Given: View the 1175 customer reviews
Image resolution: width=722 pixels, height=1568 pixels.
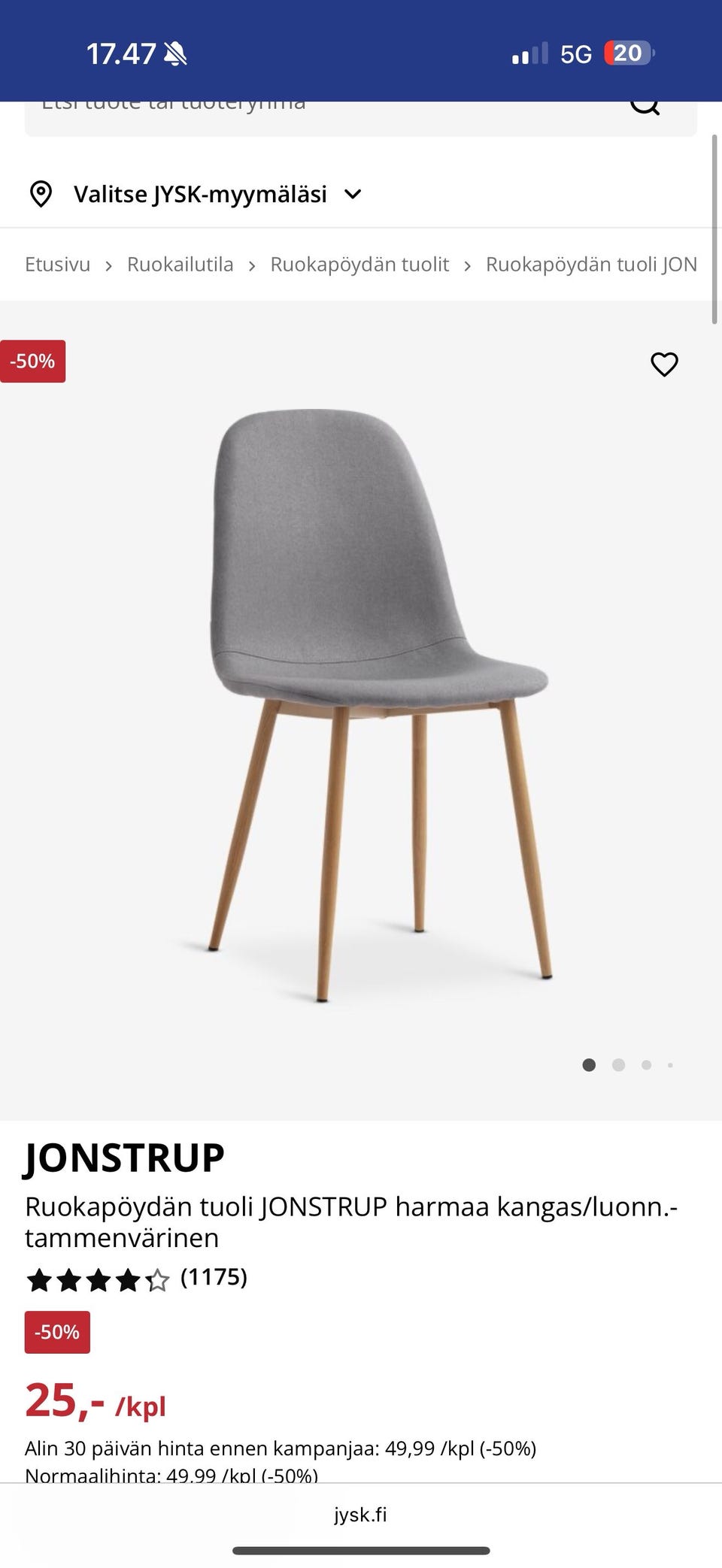Looking at the screenshot, I should pyautogui.click(x=214, y=1277).
